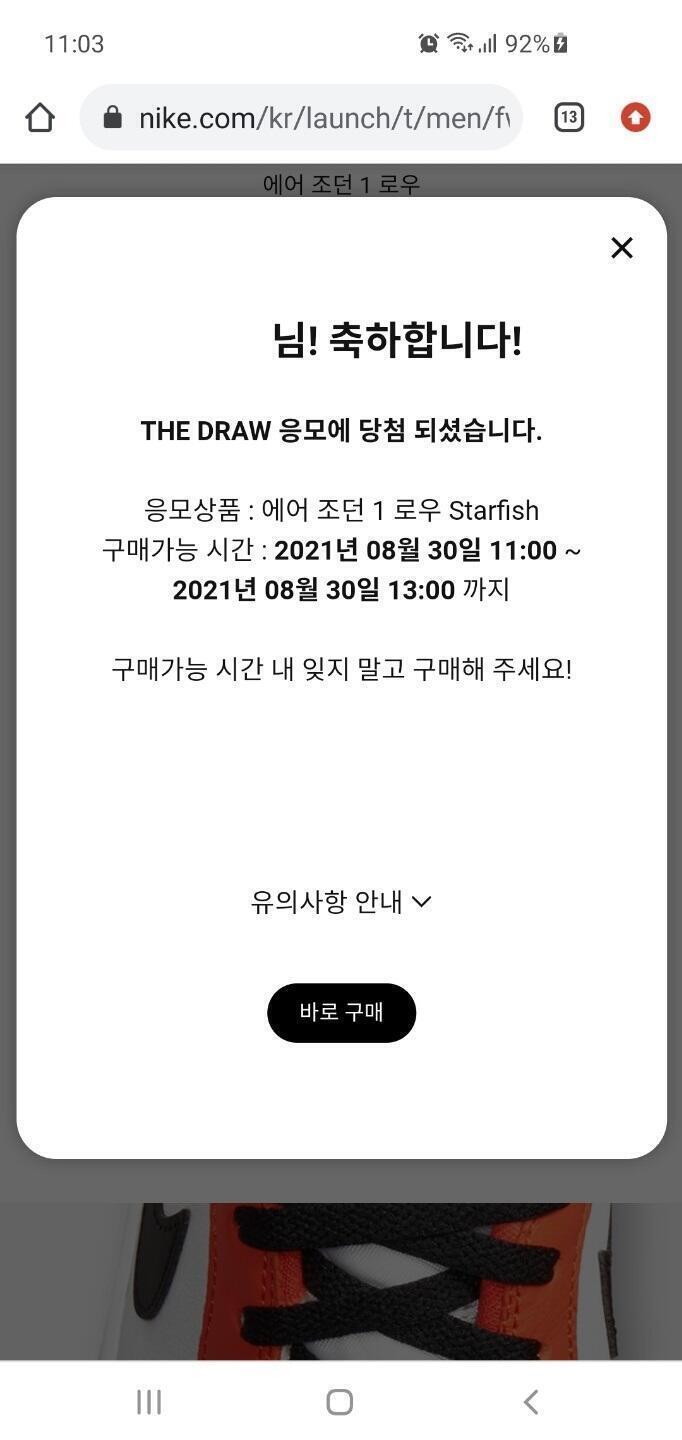Open the browser home page

click(x=40, y=118)
